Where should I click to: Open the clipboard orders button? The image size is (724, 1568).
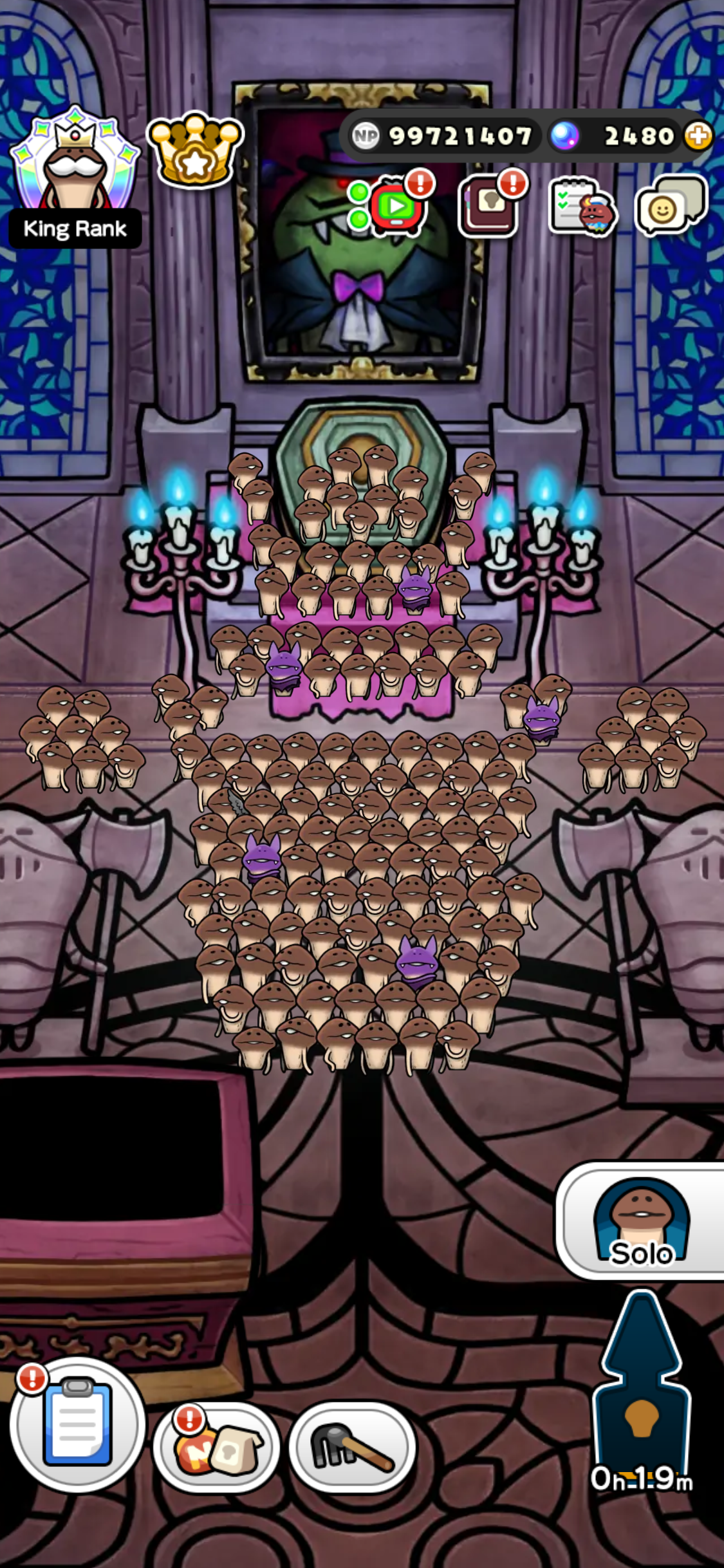77,1423
